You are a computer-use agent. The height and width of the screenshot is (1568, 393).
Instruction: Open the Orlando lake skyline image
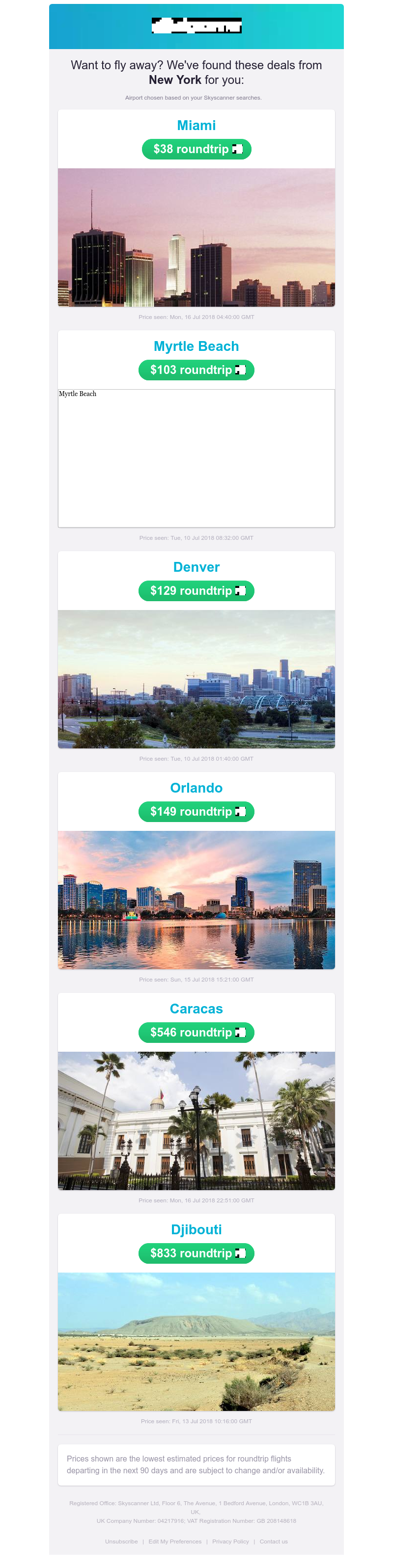point(196,900)
